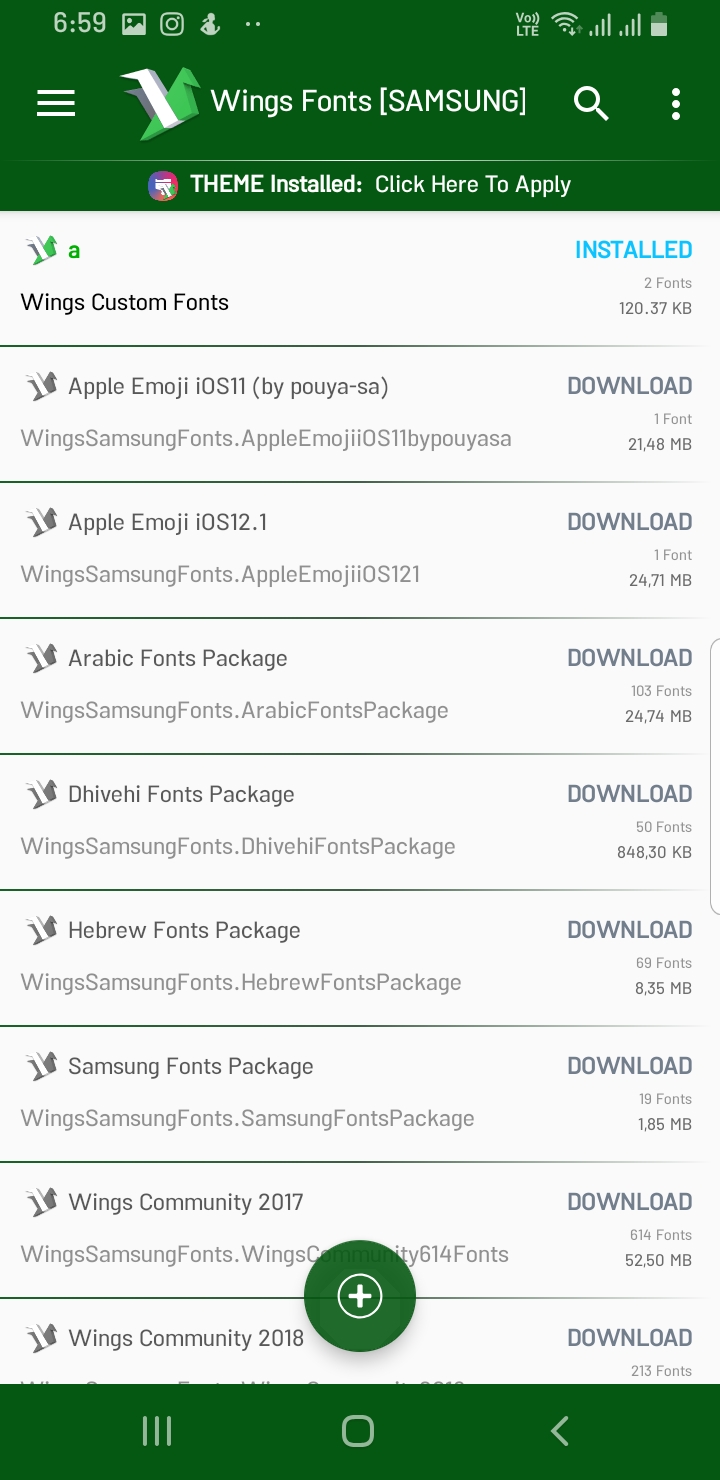The height and width of the screenshot is (1480, 720).
Task: Download the Arabic Fonts Package
Action: pyautogui.click(x=629, y=658)
